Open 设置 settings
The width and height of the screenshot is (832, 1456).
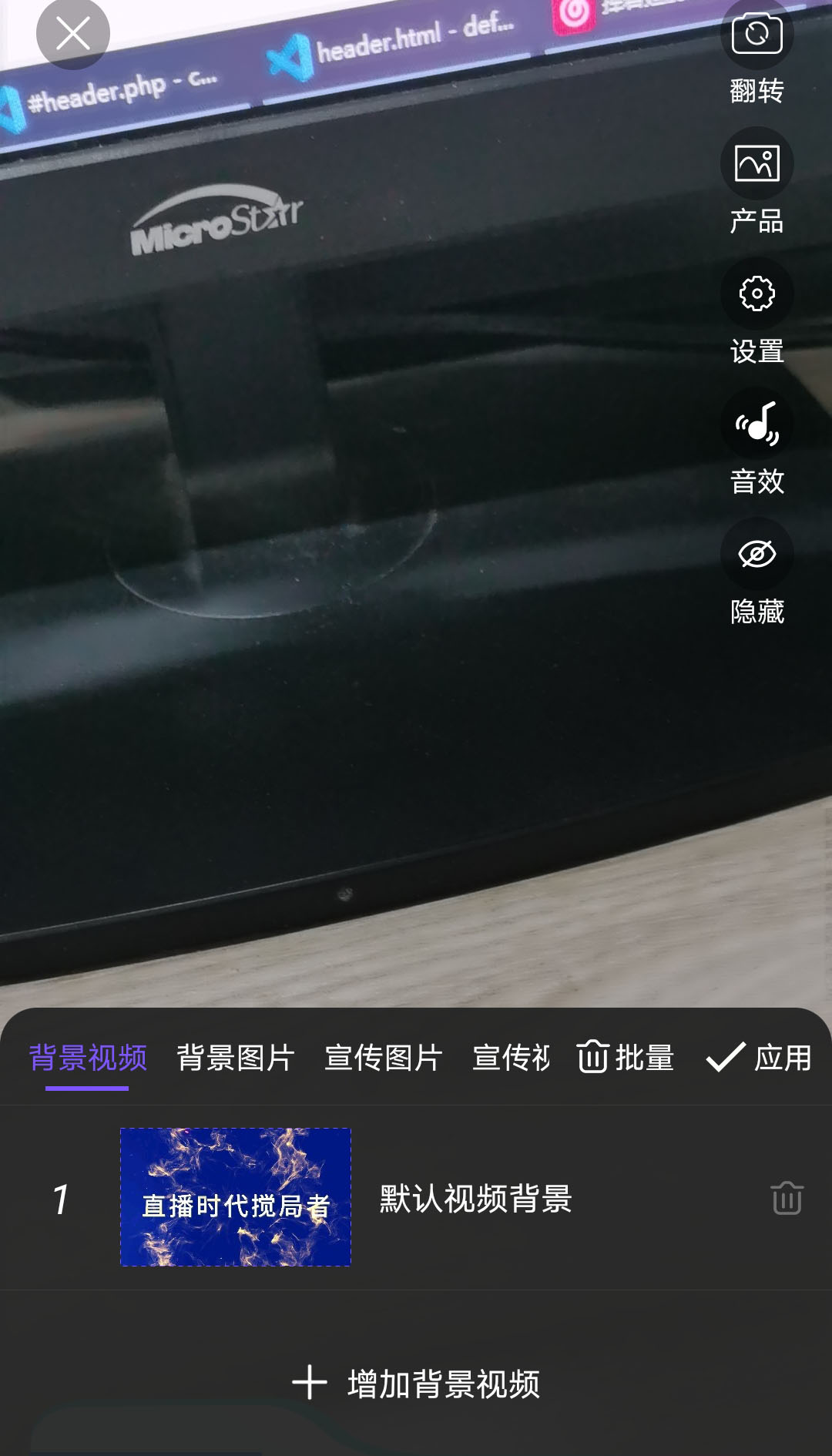point(757,294)
